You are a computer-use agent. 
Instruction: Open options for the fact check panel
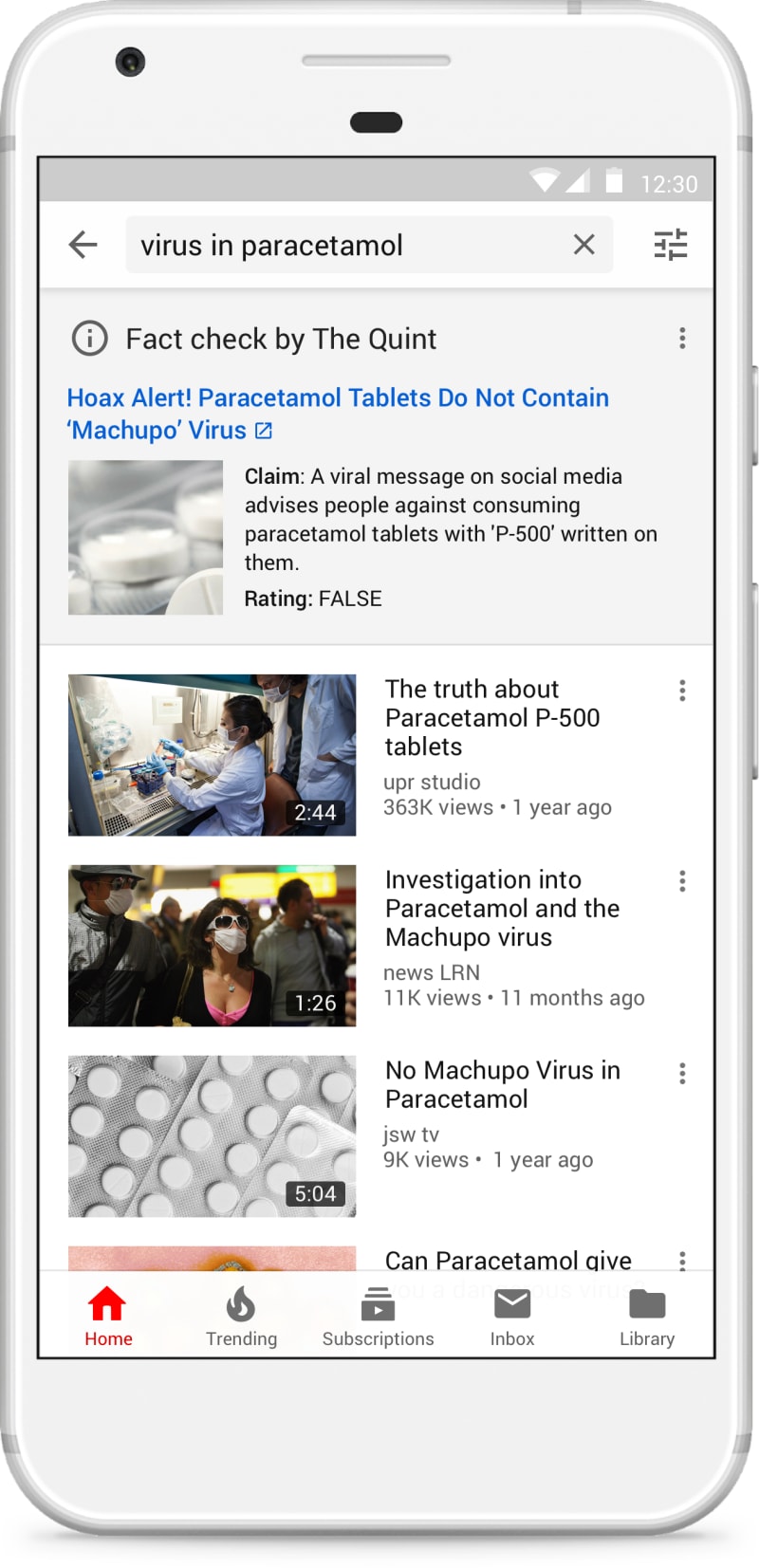pos(681,339)
